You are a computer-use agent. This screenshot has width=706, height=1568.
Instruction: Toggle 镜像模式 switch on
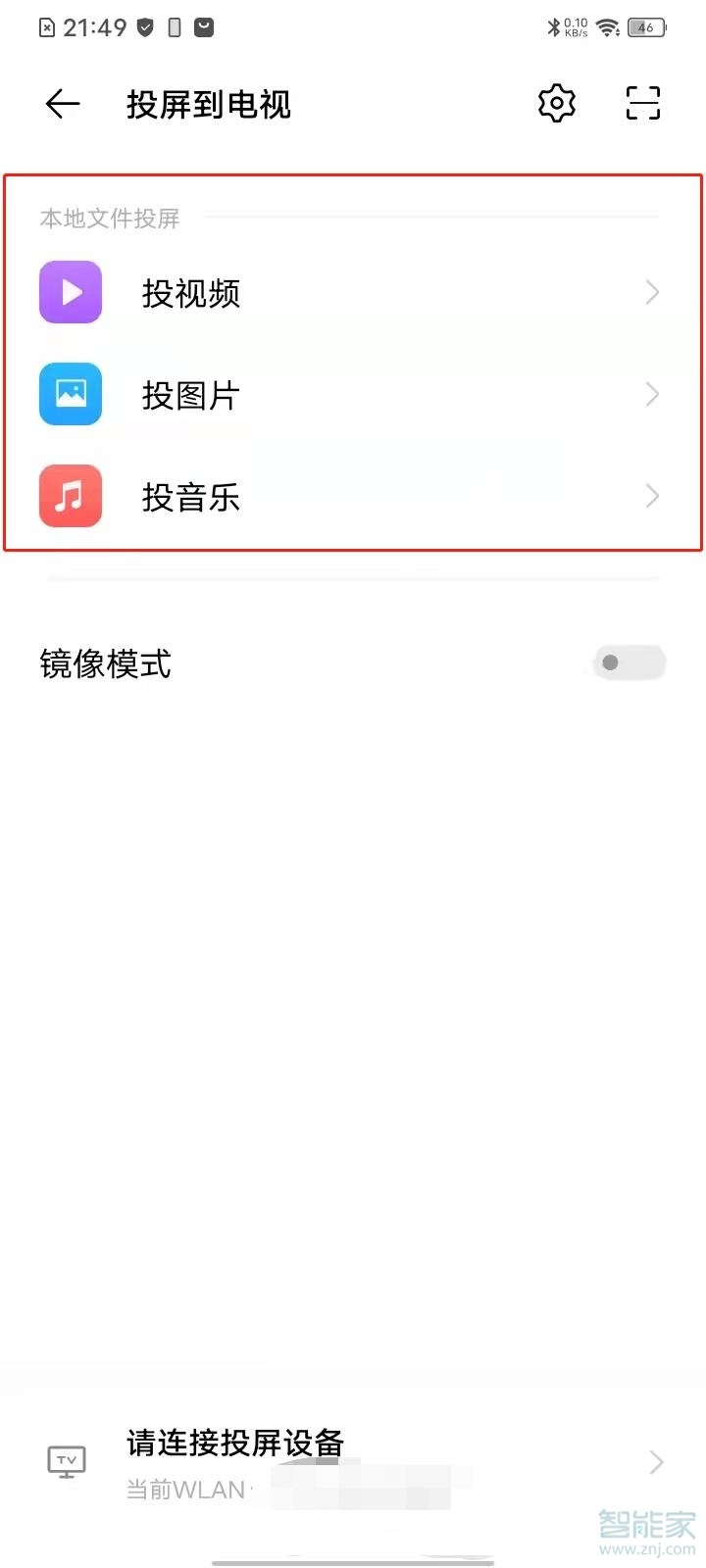(630, 663)
